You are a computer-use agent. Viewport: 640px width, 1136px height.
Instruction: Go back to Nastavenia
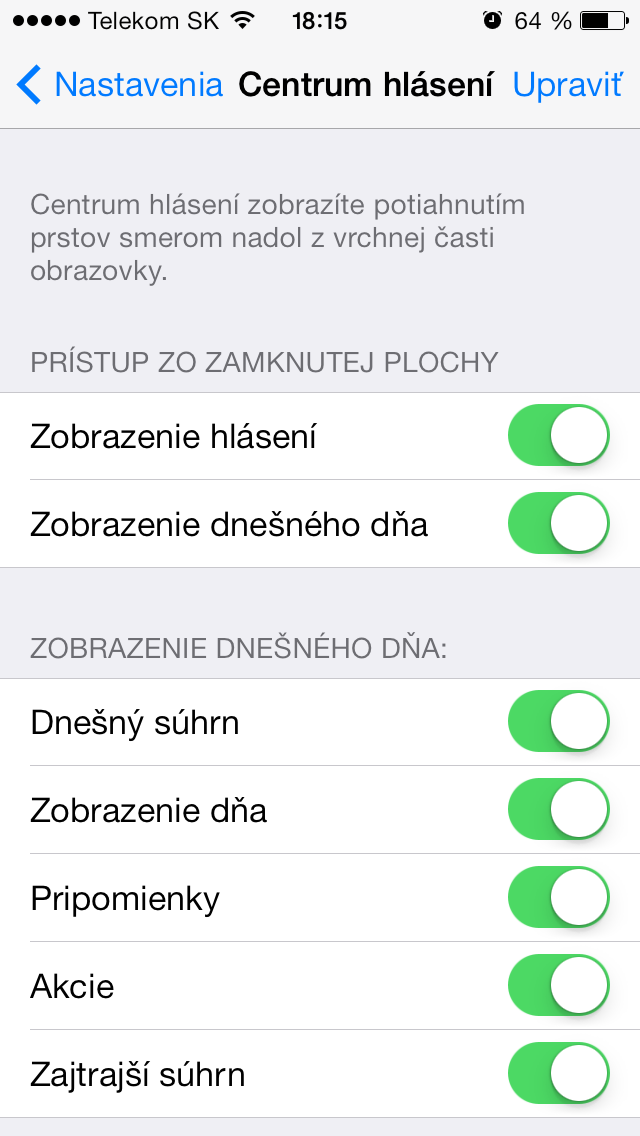click(120, 85)
